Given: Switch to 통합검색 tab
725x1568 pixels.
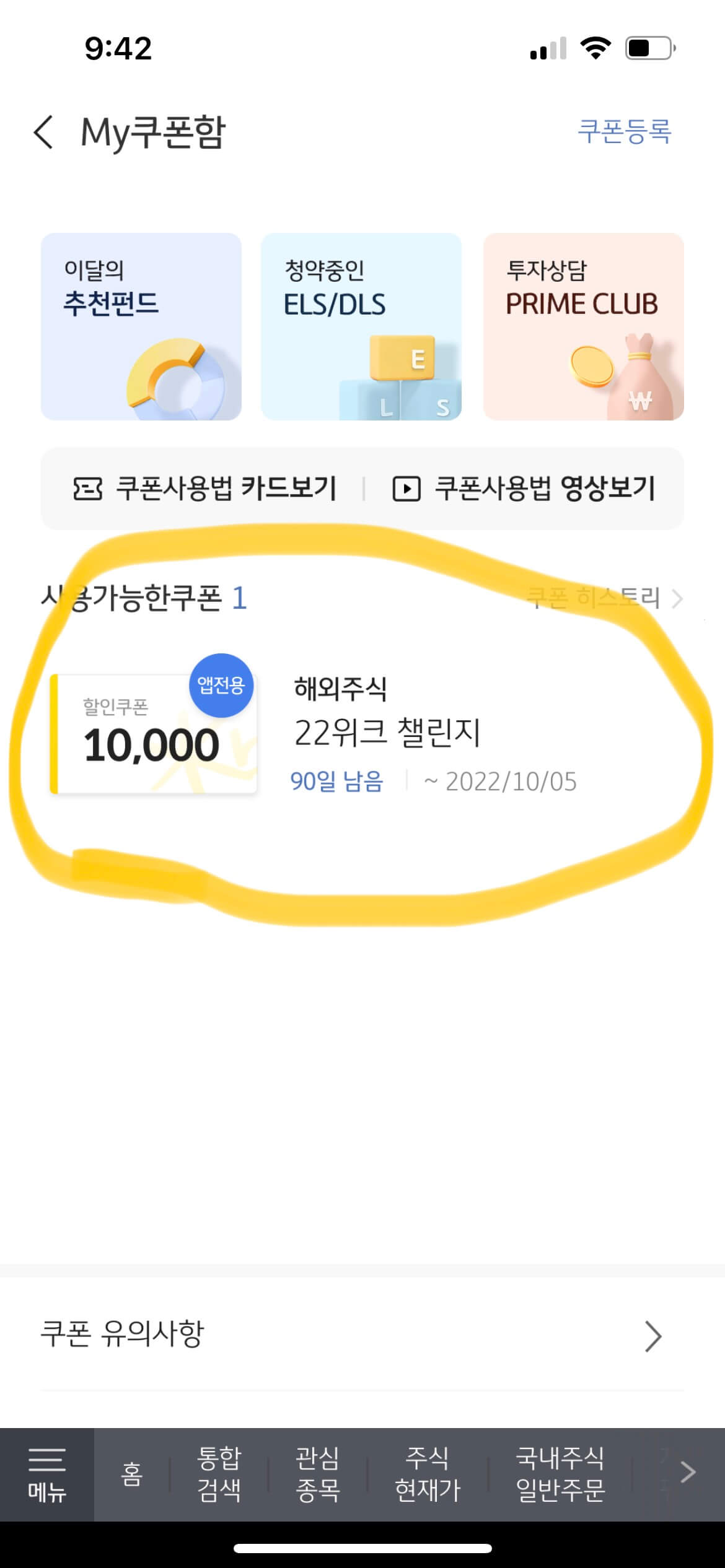Looking at the screenshot, I should pyautogui.click(x=219, y=1475).
